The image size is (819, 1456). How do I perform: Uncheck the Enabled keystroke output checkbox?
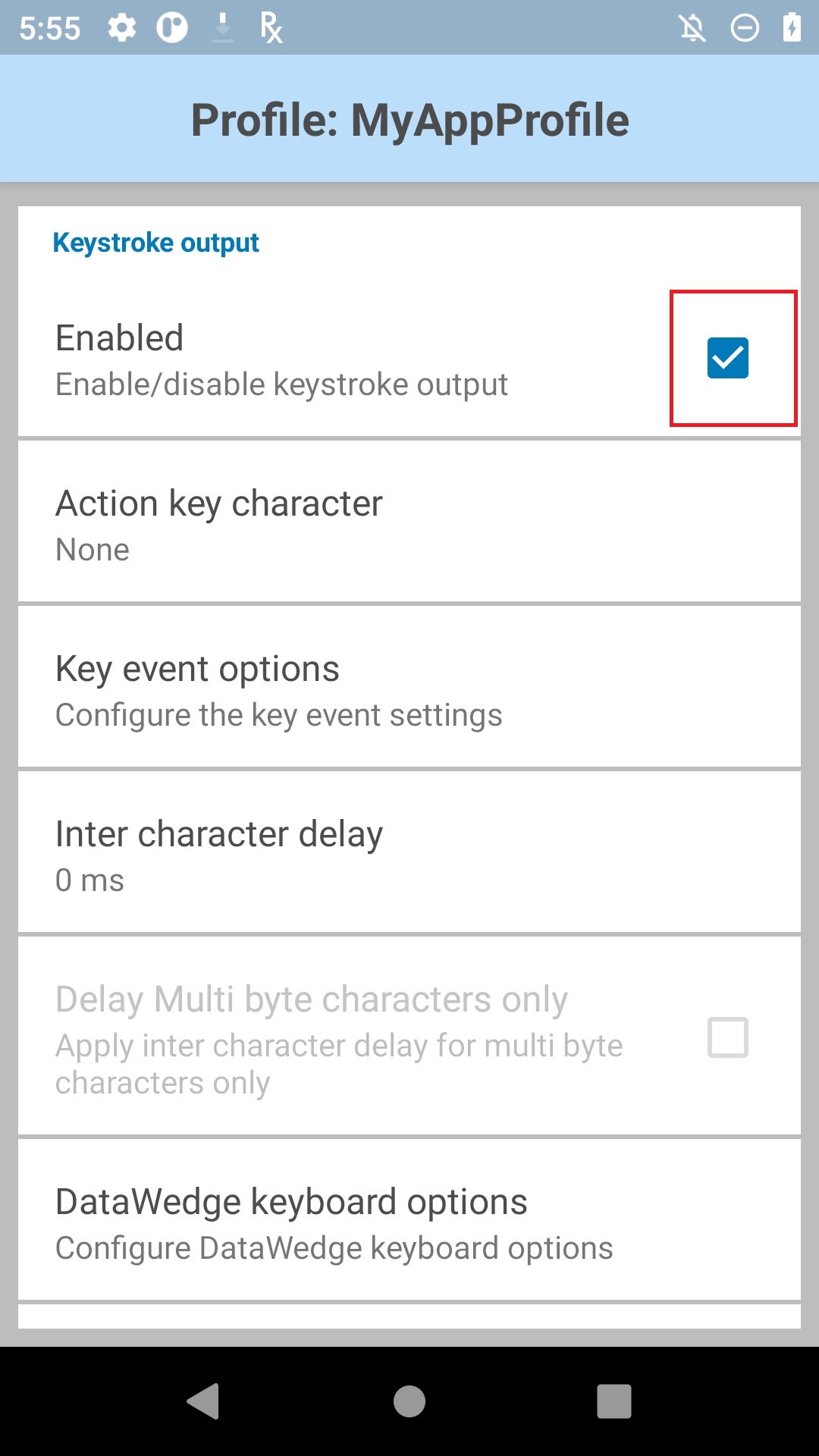727,358
